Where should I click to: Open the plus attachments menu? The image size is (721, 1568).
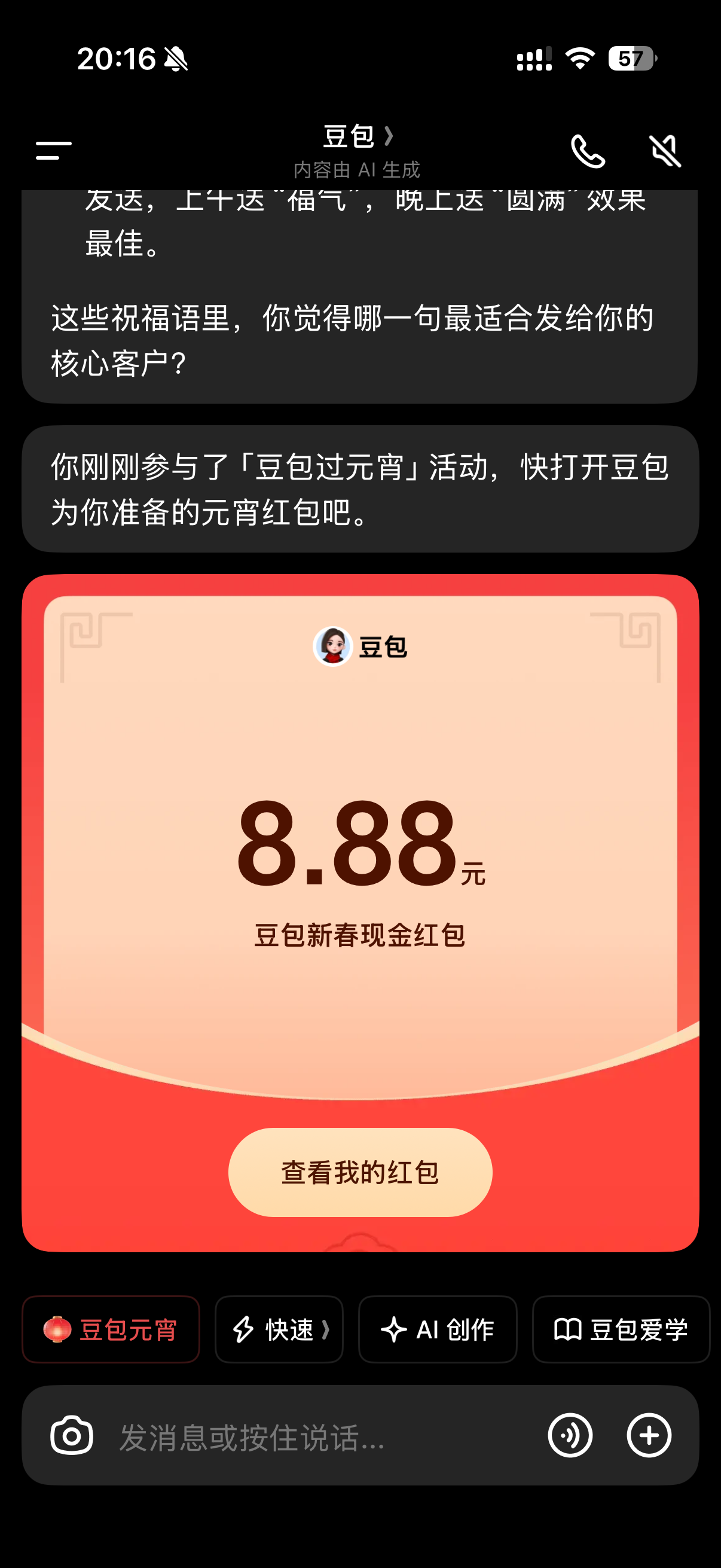click(649, 1435)
